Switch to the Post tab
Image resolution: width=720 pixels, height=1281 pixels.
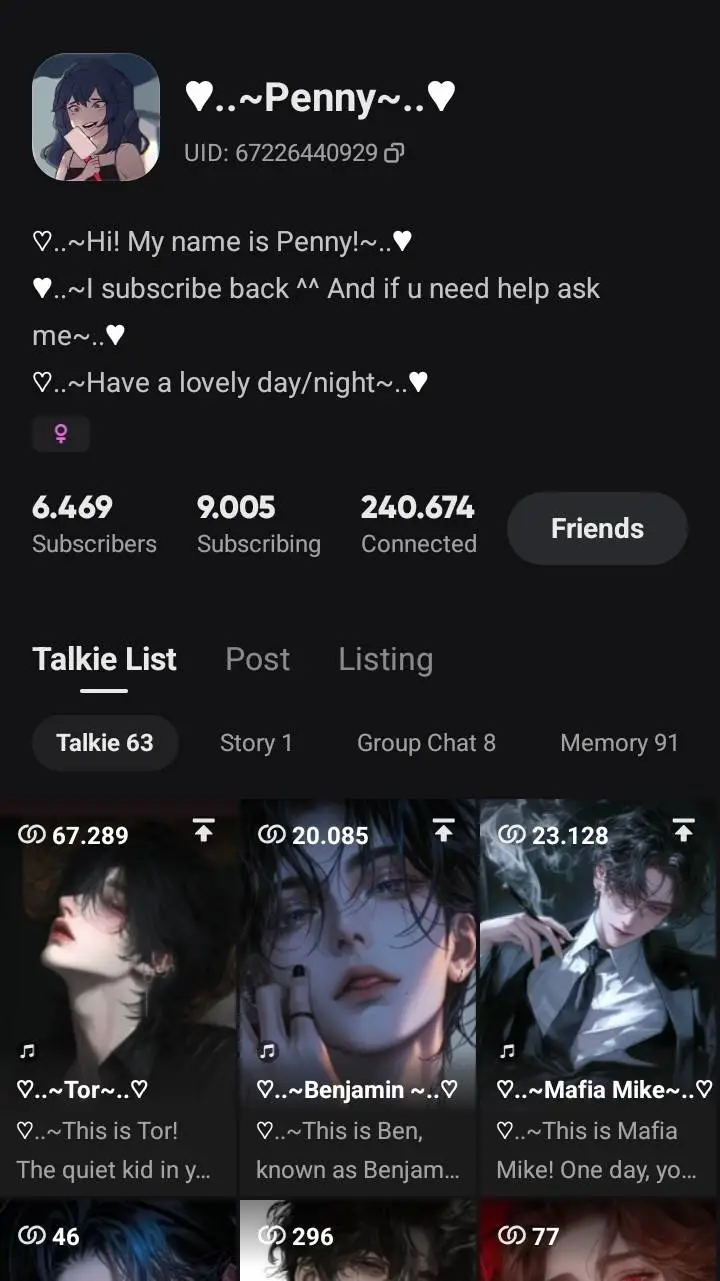pos(257,659)
